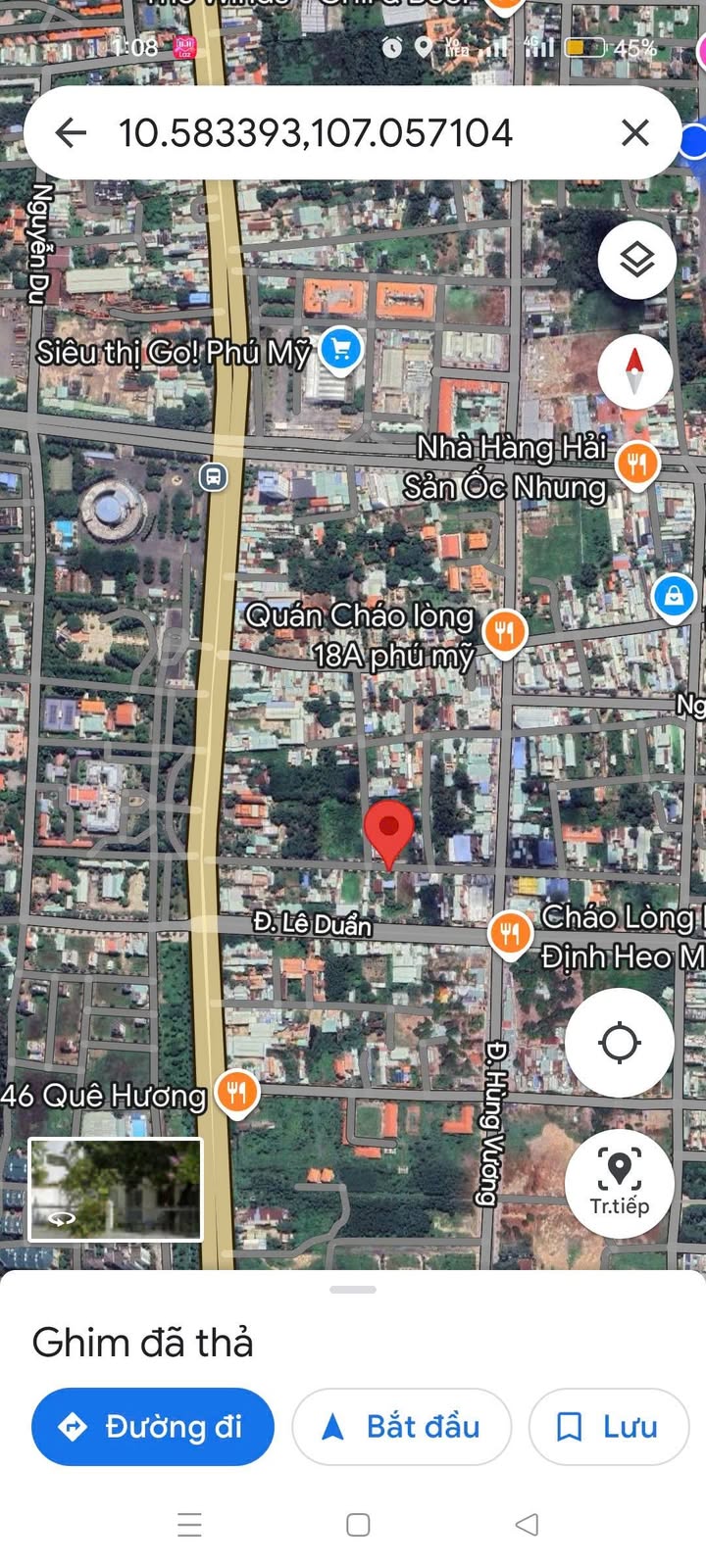Return to the Android home screen
This screenshot has height=1568, width=706.
point(358,1525)
